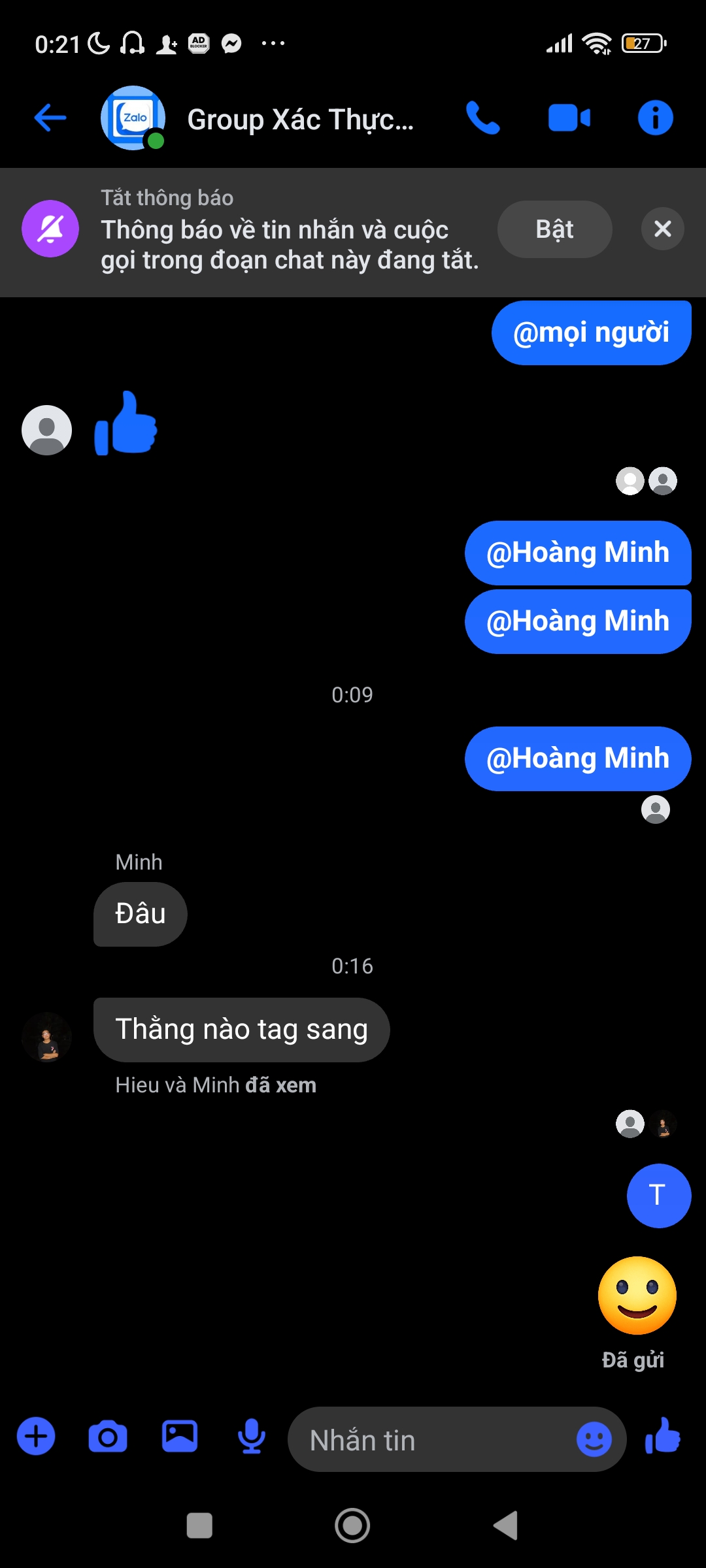Open the camera to take a photo

click(108, 1437)
